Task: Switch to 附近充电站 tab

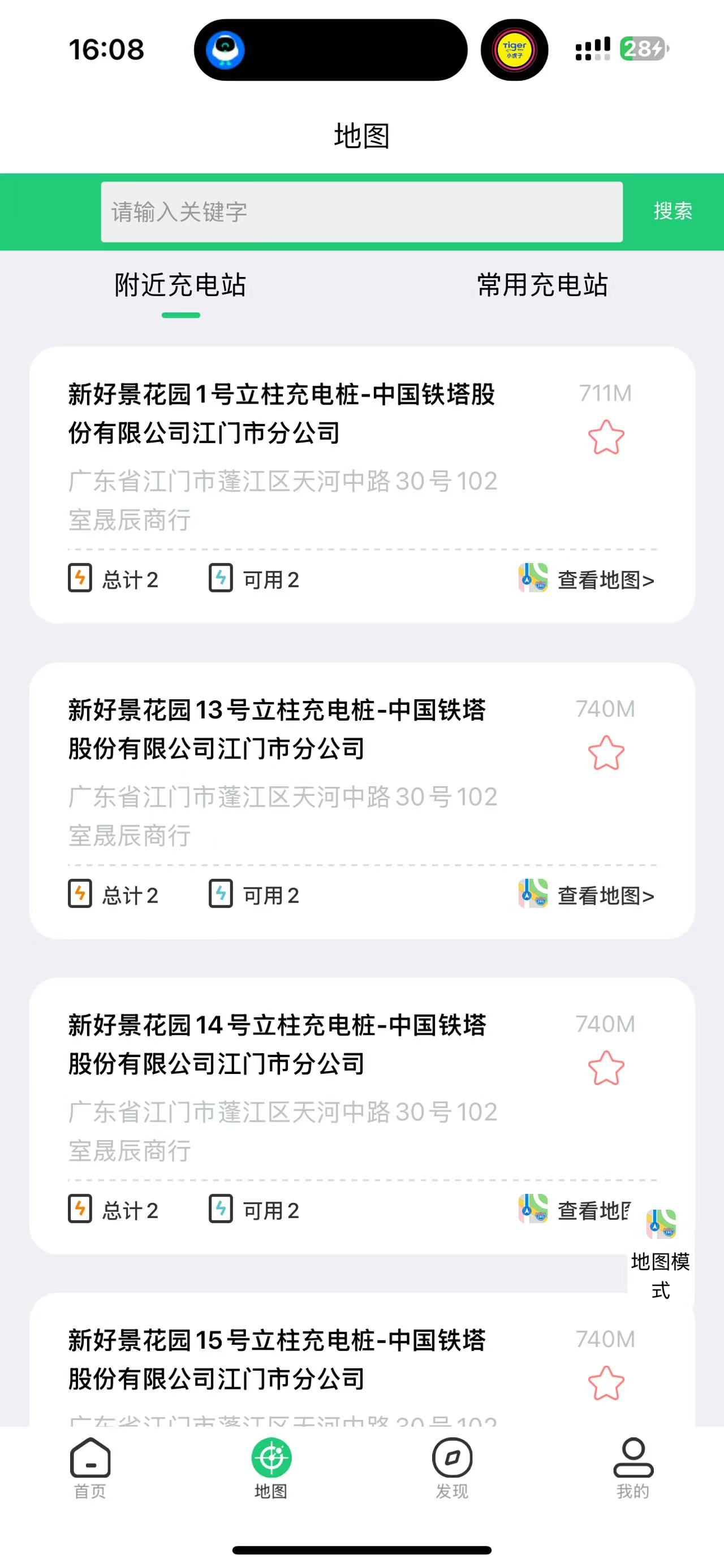Action: click(x=180, y=285)
